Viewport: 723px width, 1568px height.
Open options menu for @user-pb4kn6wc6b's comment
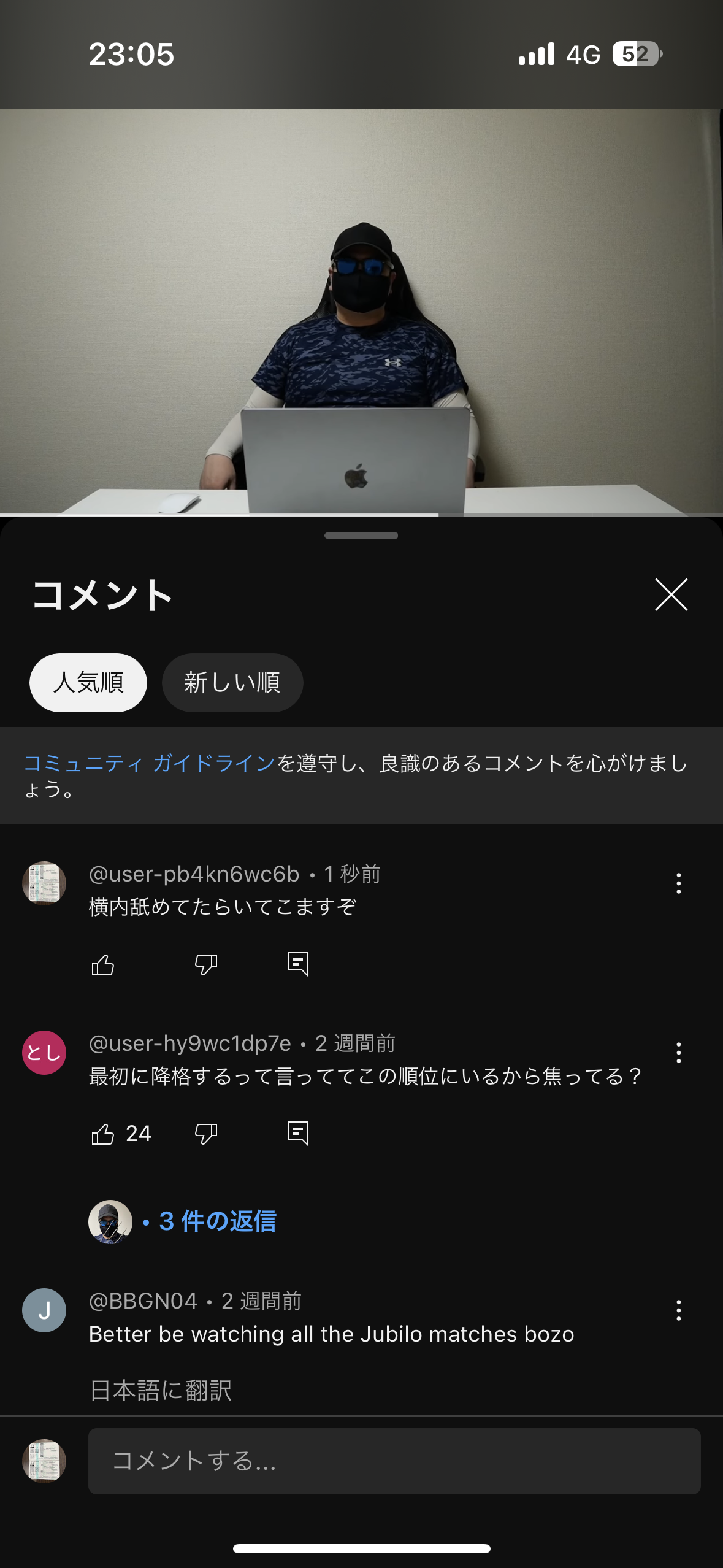678,883
